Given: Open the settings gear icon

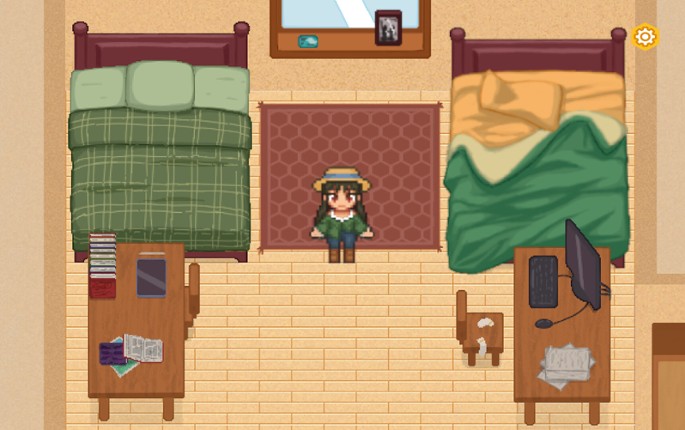Looking at the screenshot, I should tap(645, 38).
